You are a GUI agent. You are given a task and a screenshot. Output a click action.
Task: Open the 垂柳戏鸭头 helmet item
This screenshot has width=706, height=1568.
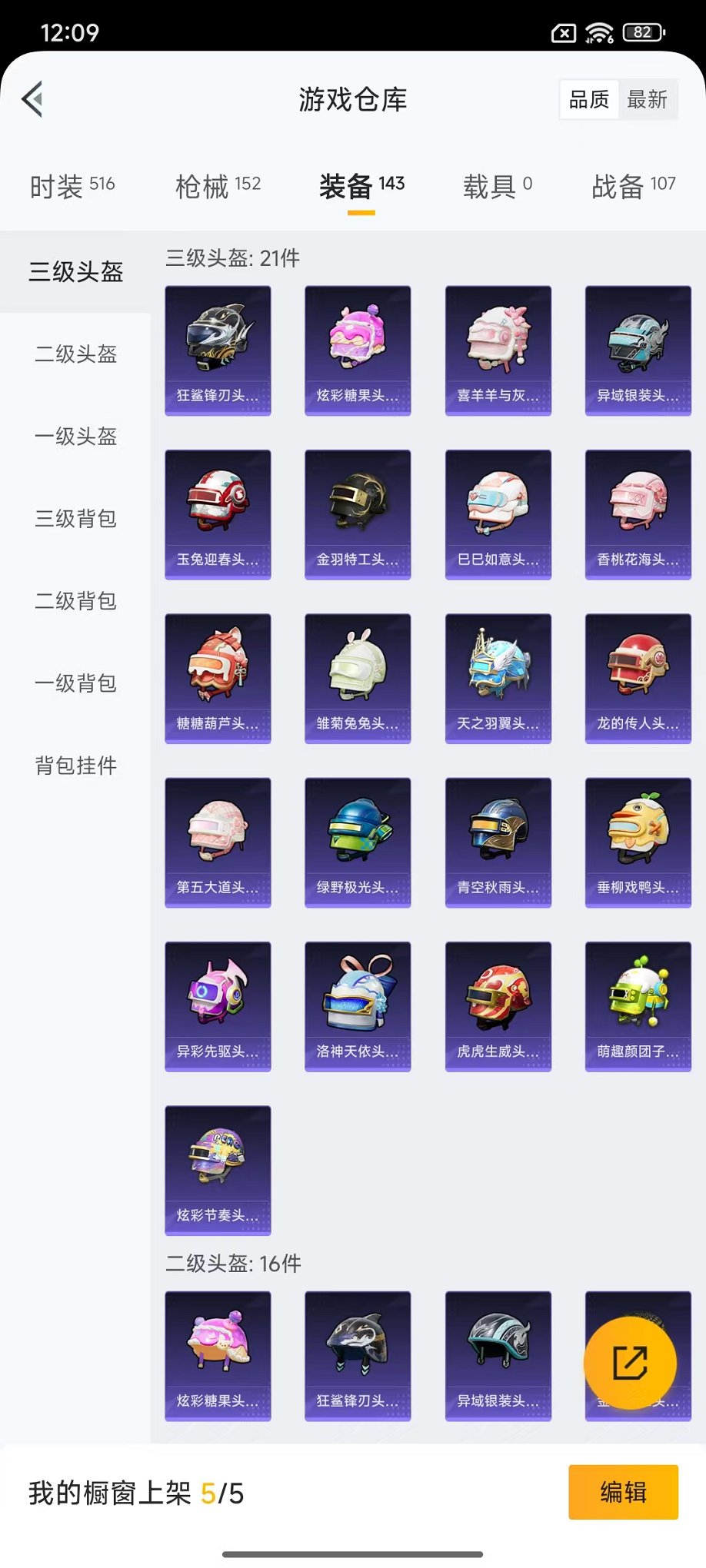tap(638, 842)
